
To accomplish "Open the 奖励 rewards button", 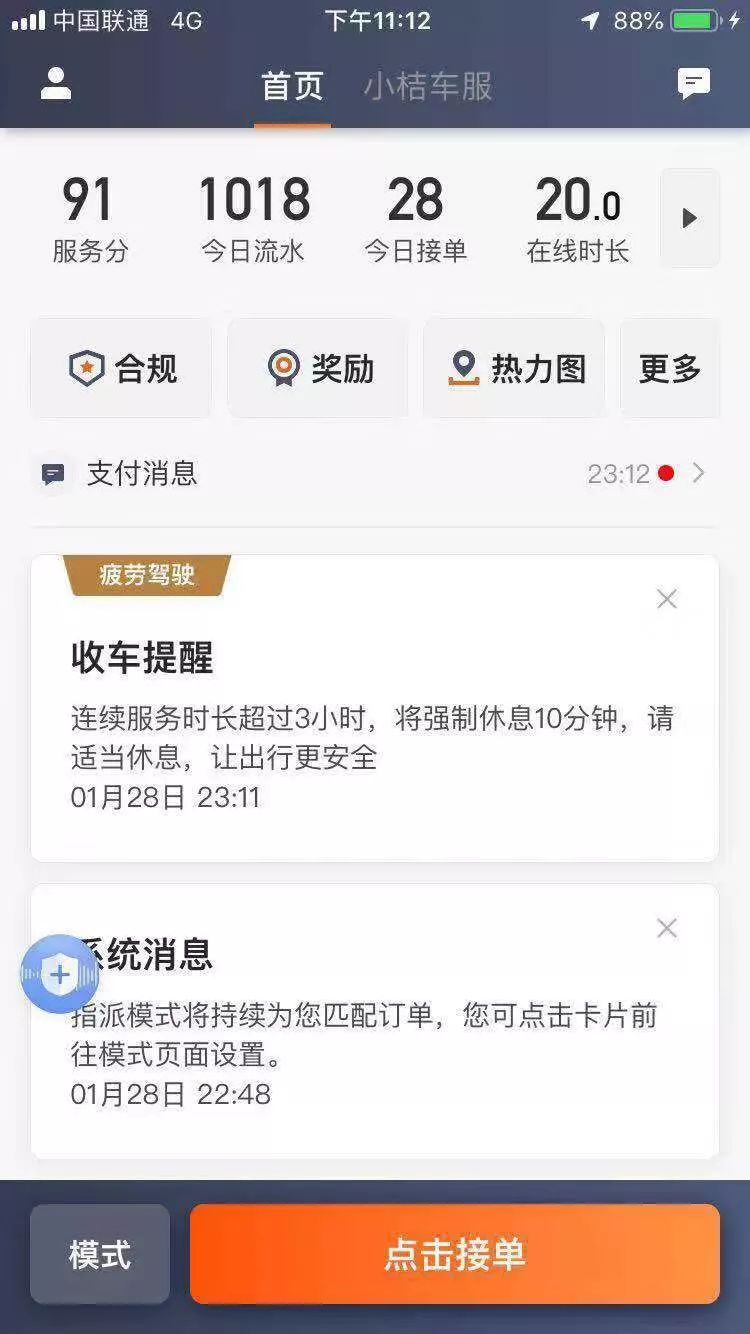I will (318, 369).
